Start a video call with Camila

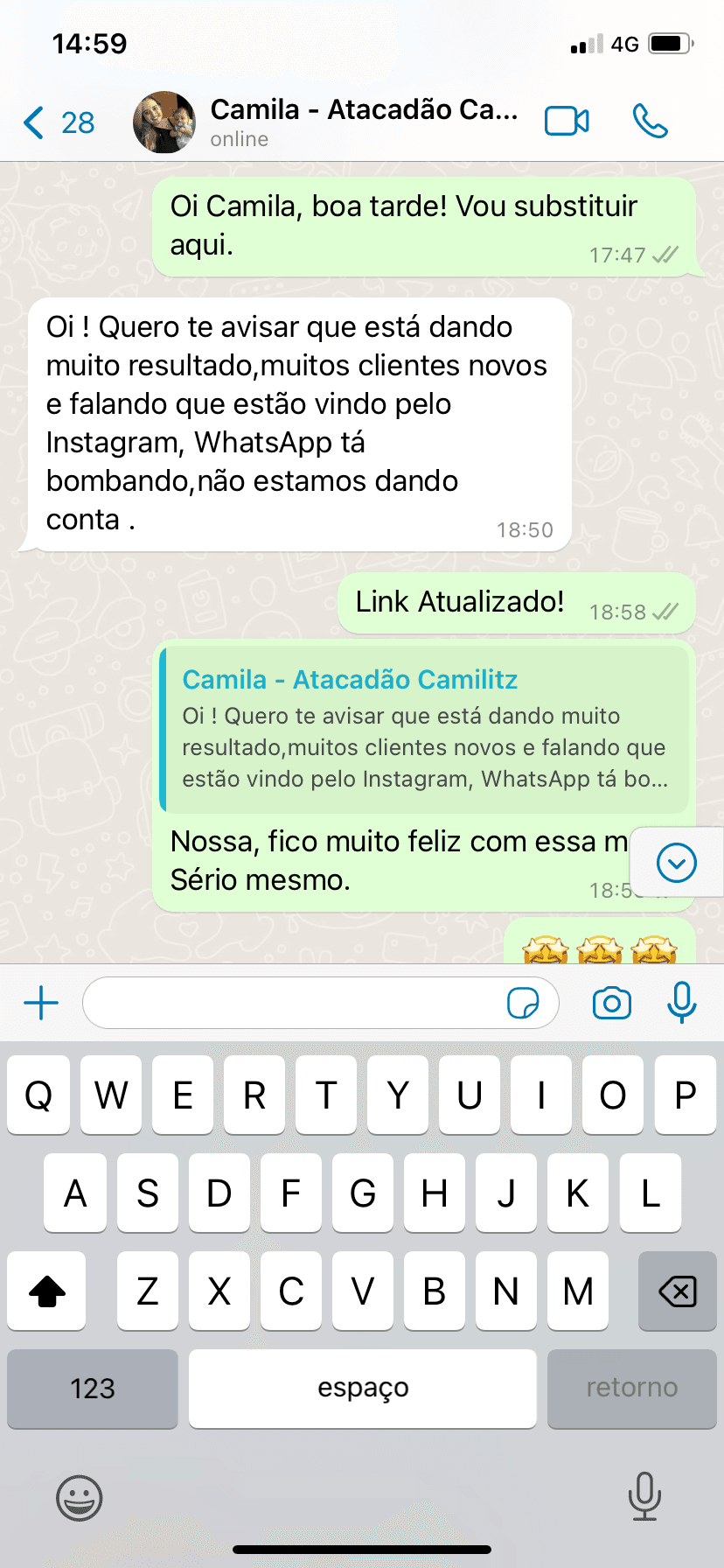(567, 122)
